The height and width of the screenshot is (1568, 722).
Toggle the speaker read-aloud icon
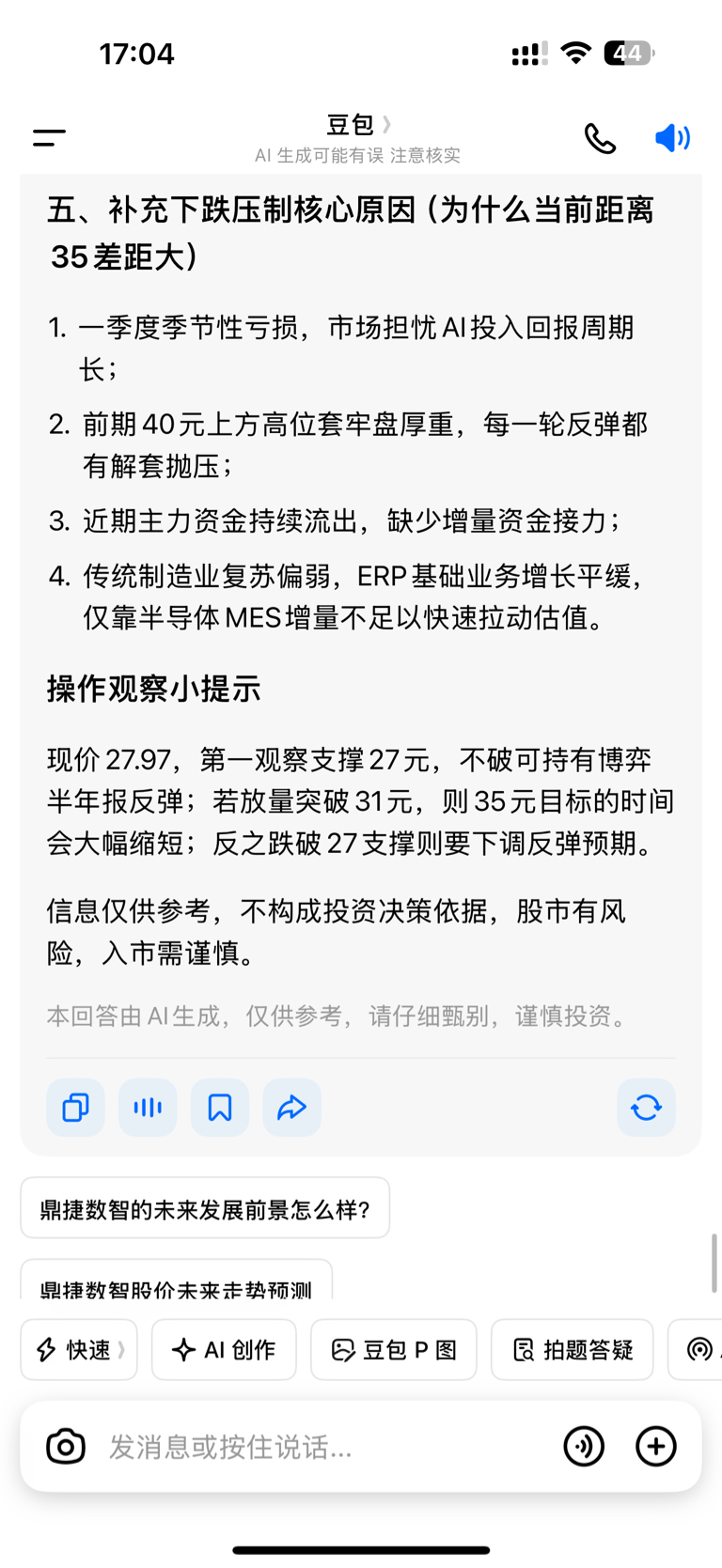pos(672,138)
